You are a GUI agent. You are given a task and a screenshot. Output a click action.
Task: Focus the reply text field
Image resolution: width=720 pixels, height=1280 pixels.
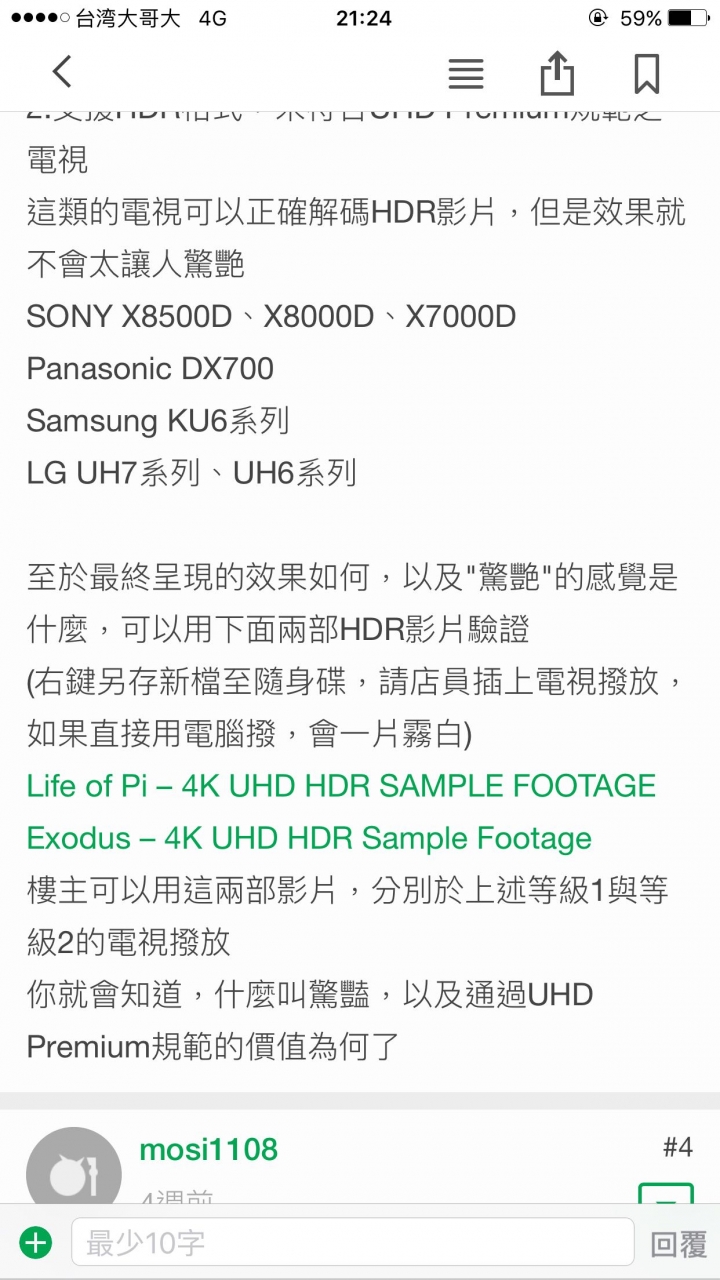(x=352, y=1243)
